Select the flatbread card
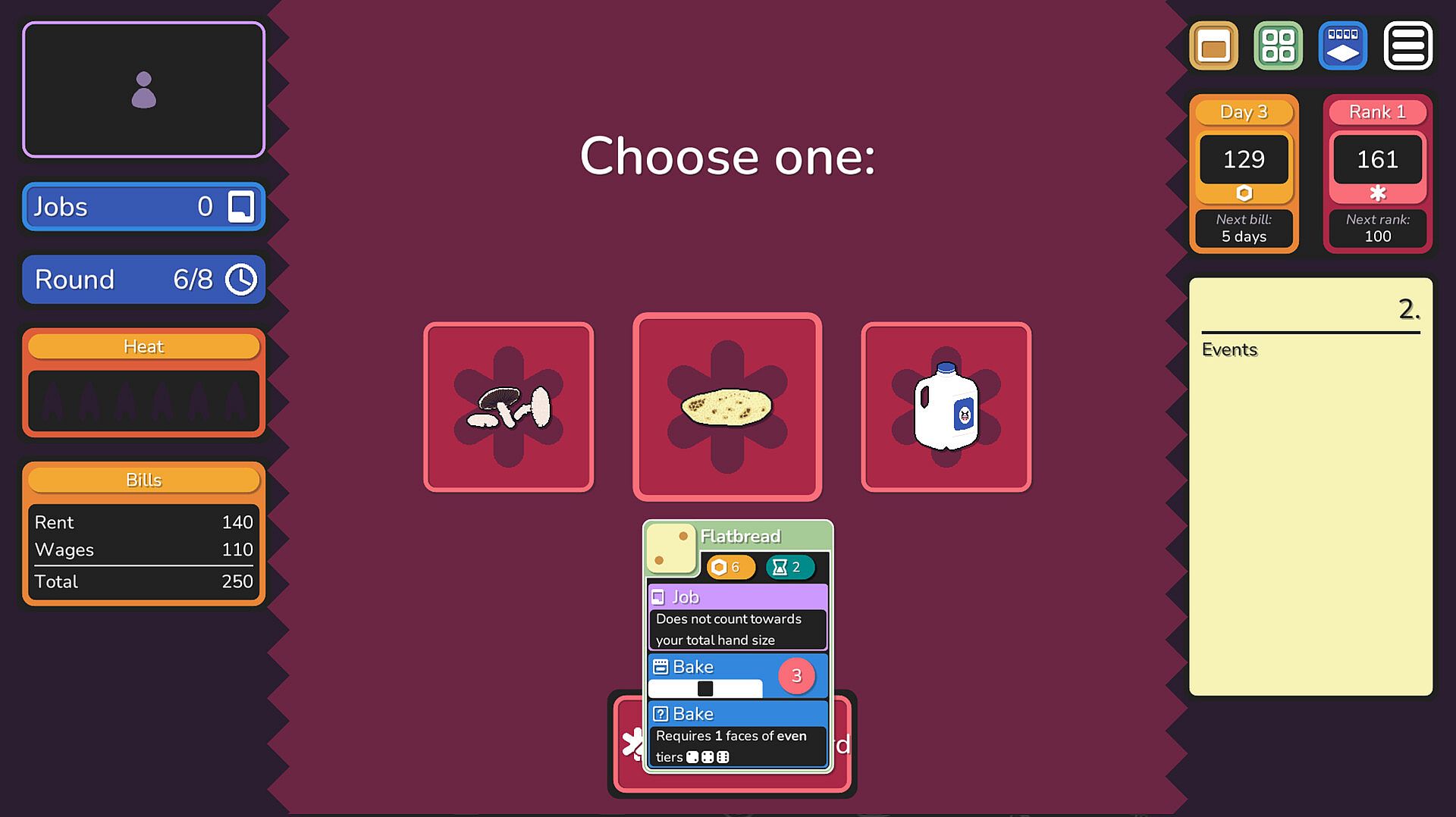1456x817 pixels. [726, 407]
